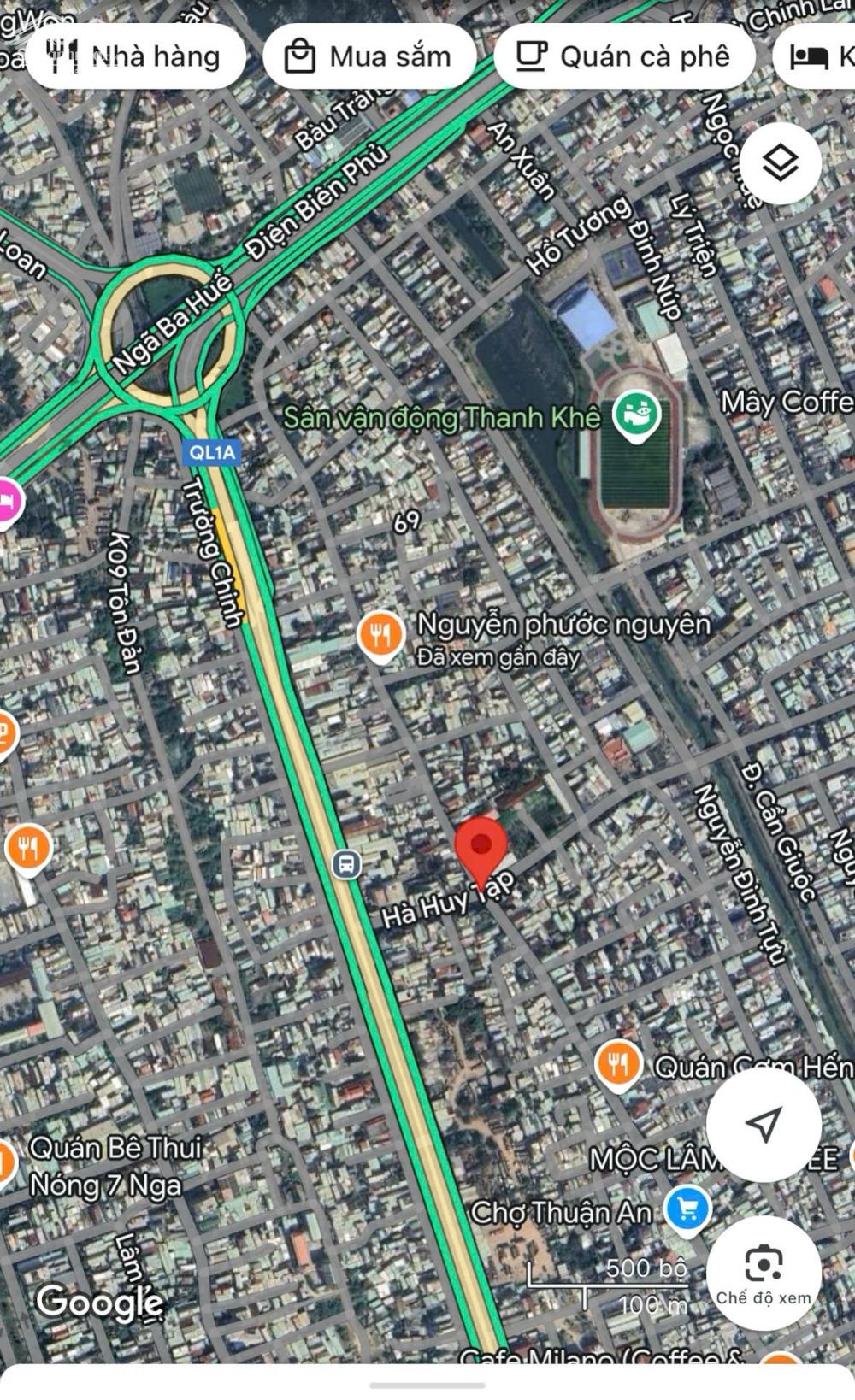Screen dimensions: 855x1400
Task: Open the map layers button
Action: click(781, 162)
